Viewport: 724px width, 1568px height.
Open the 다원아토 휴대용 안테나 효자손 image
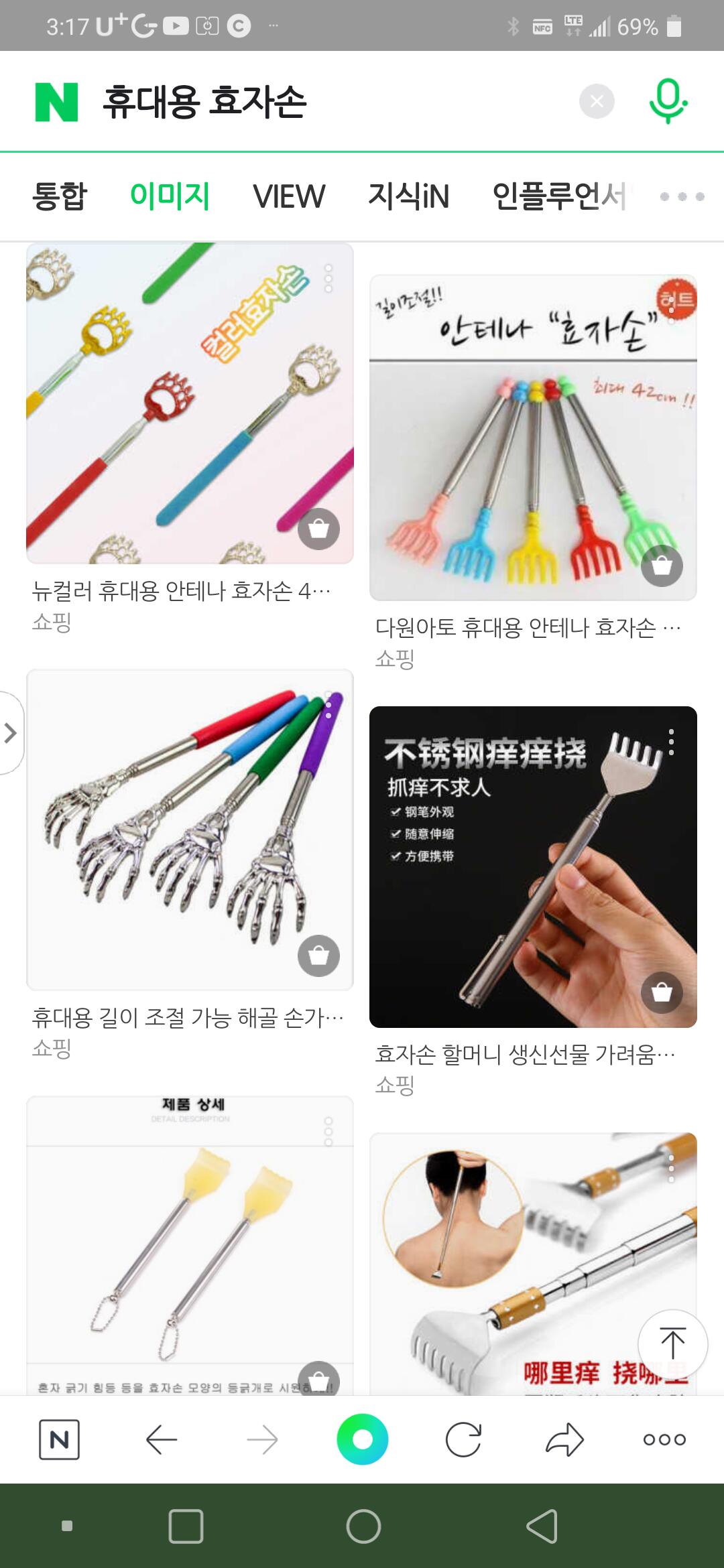click(x=533, y=438)
